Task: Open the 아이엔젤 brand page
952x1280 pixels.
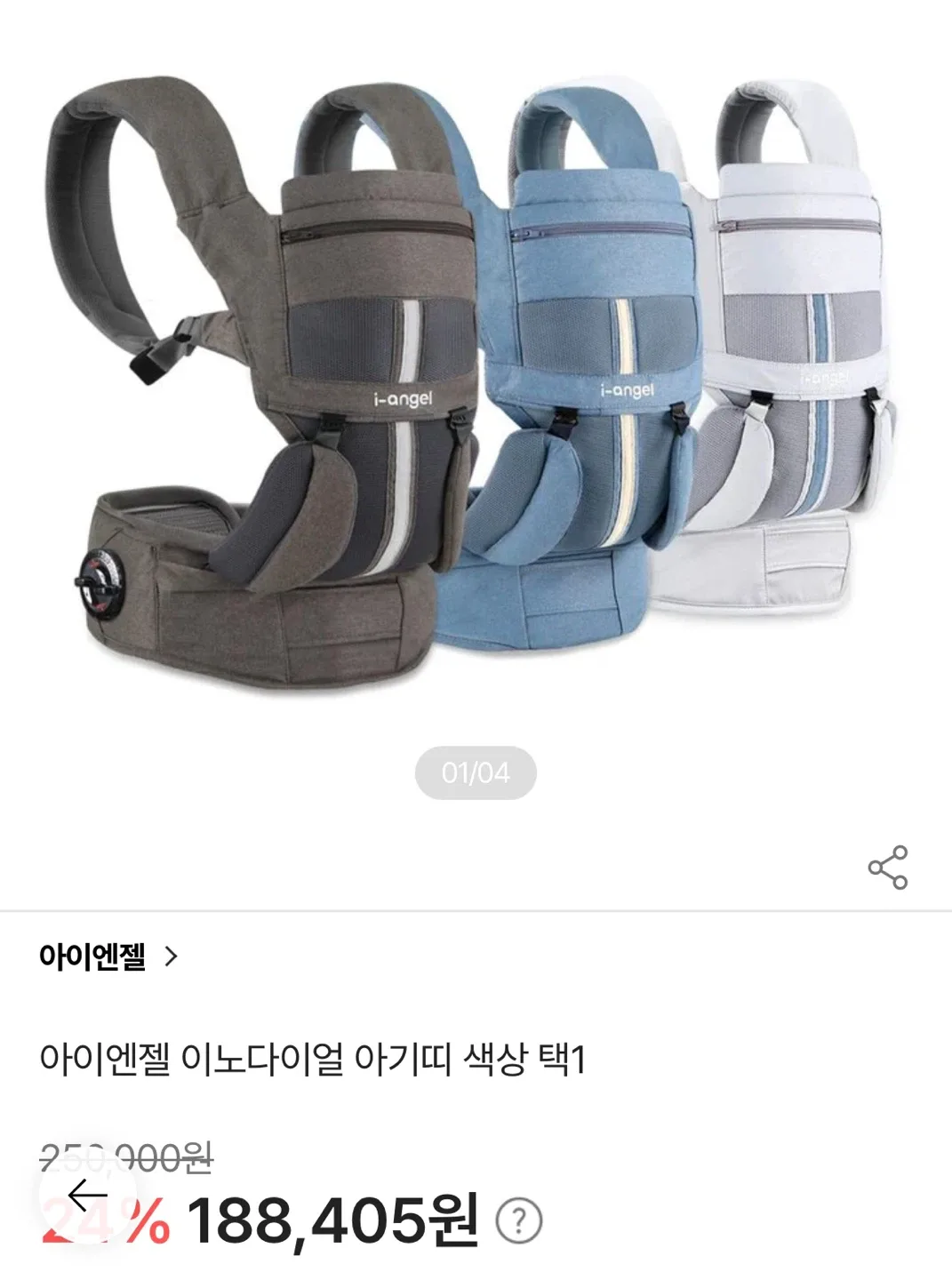Action: 108,956
